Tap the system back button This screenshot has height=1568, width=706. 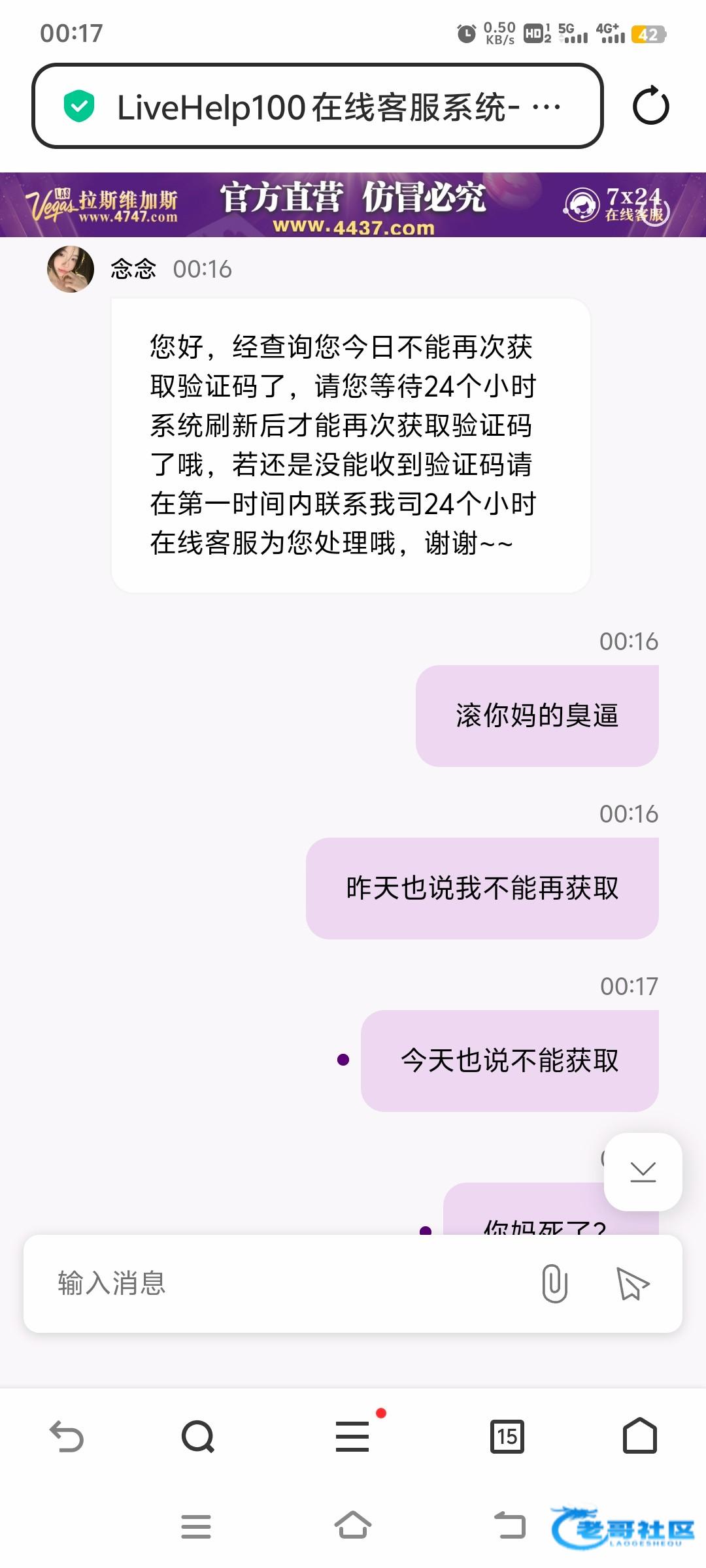510,1526
